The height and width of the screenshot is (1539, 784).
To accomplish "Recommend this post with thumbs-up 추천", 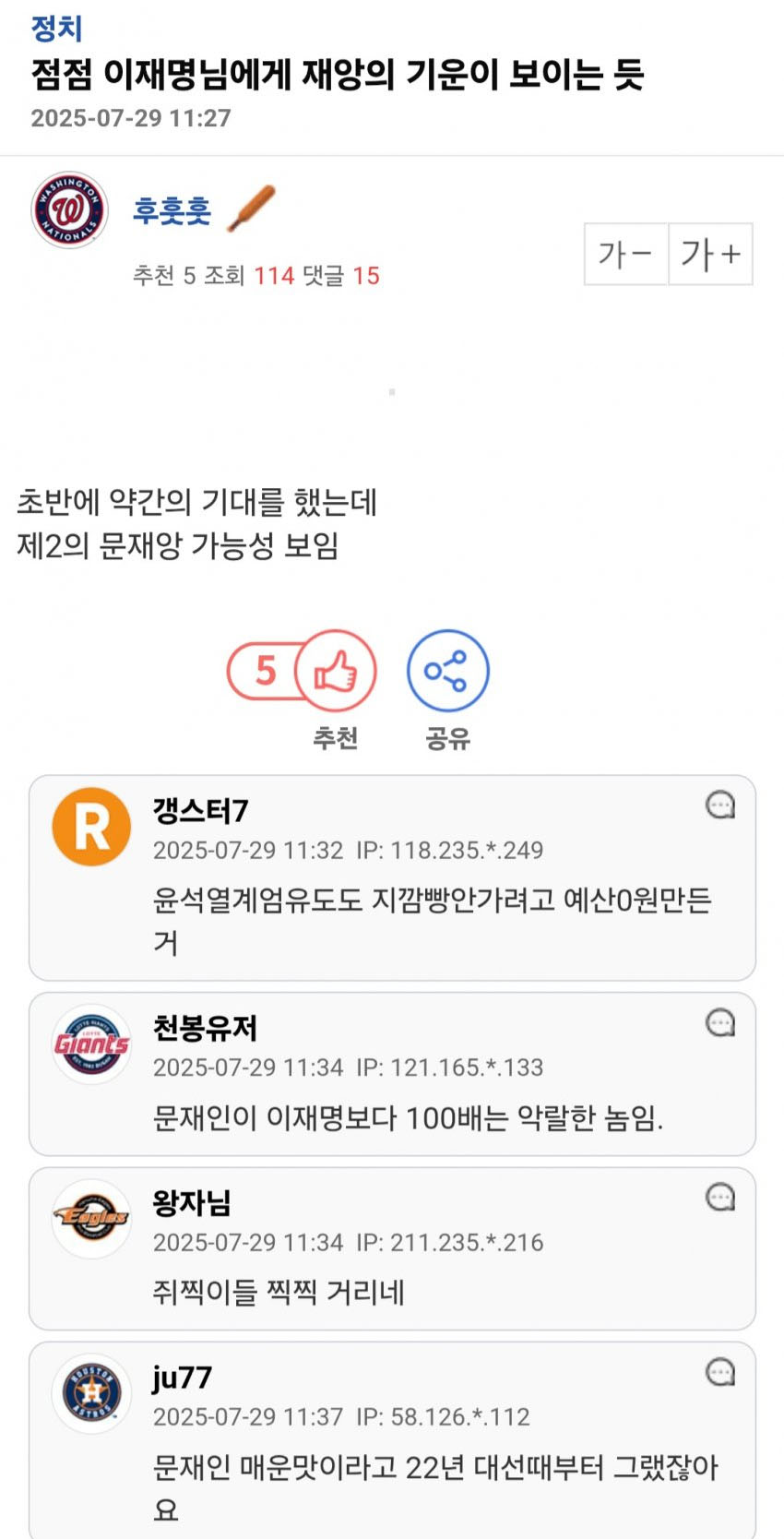I will pyautogui.click(x=336, y=671).
